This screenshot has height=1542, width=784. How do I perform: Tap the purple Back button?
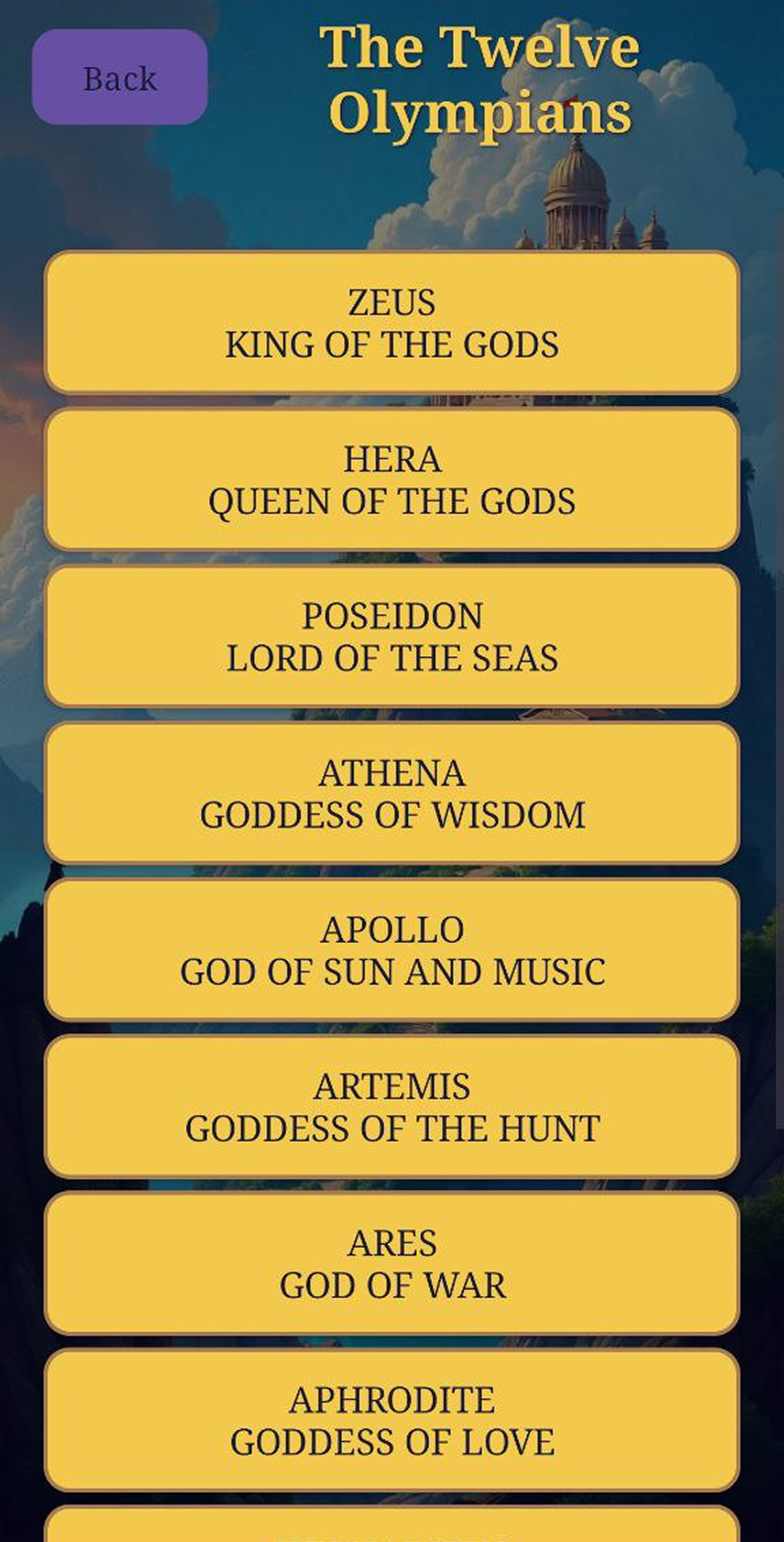click(120, 78)
